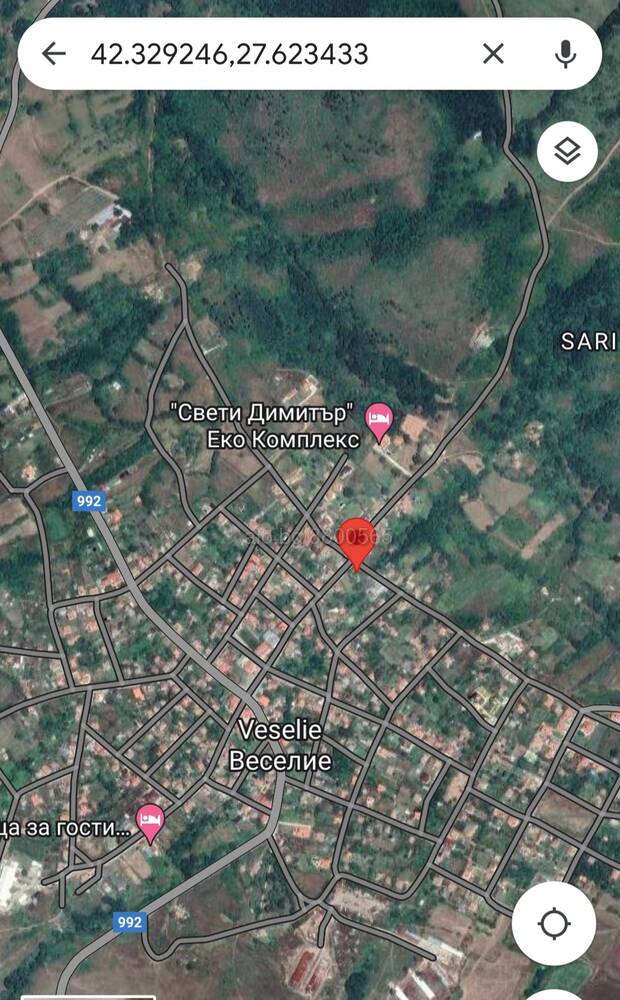Open the map layers selector
The image size is (620, 1000).
coord(567,152)
